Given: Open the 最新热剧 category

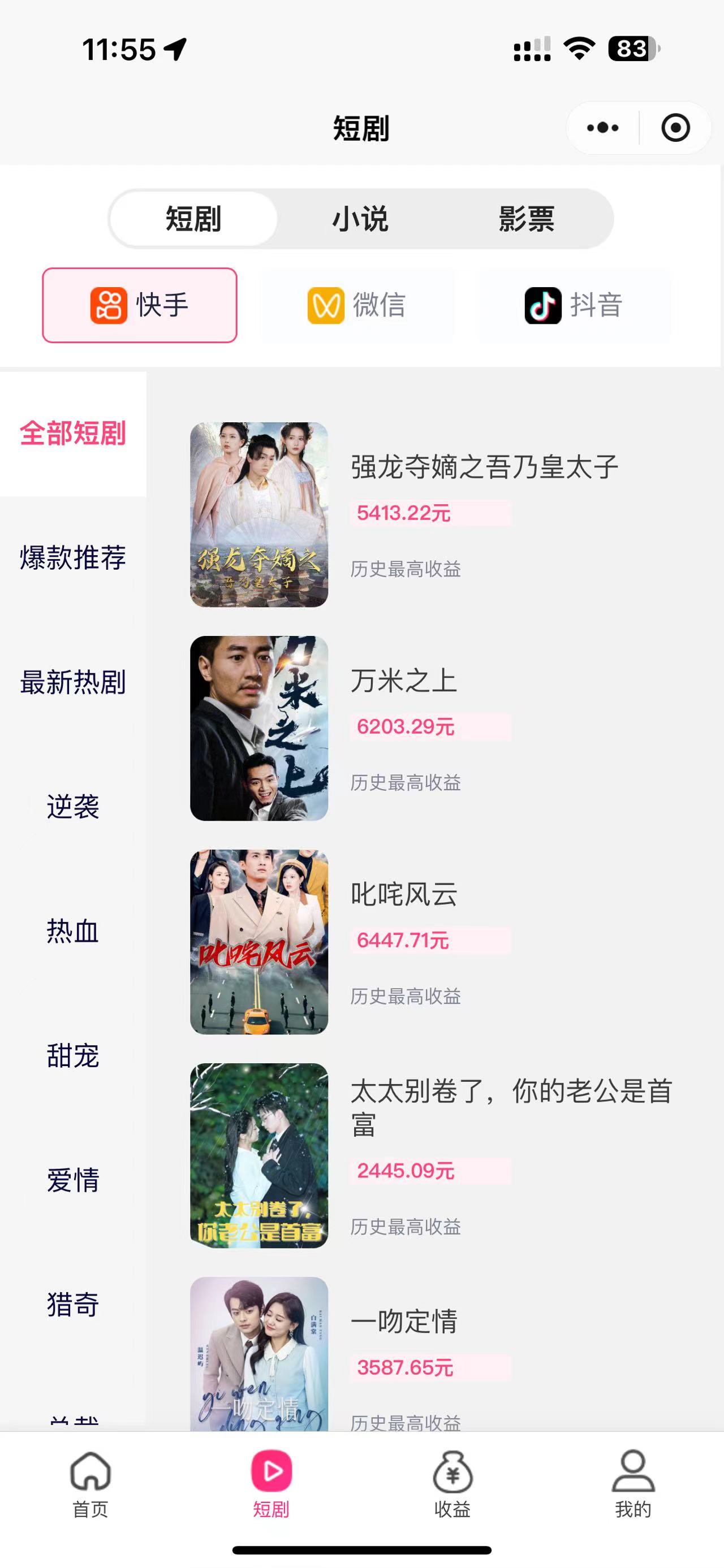Looking at the screenshot, I should tap(73, 682).
